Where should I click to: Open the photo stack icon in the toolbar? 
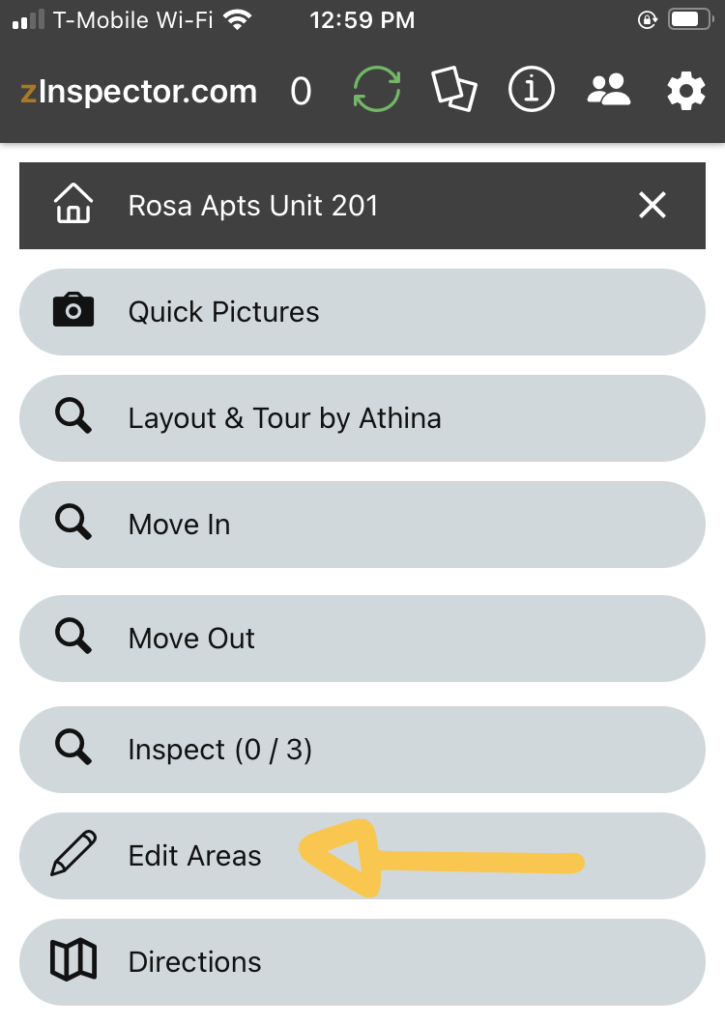(453, 89)
